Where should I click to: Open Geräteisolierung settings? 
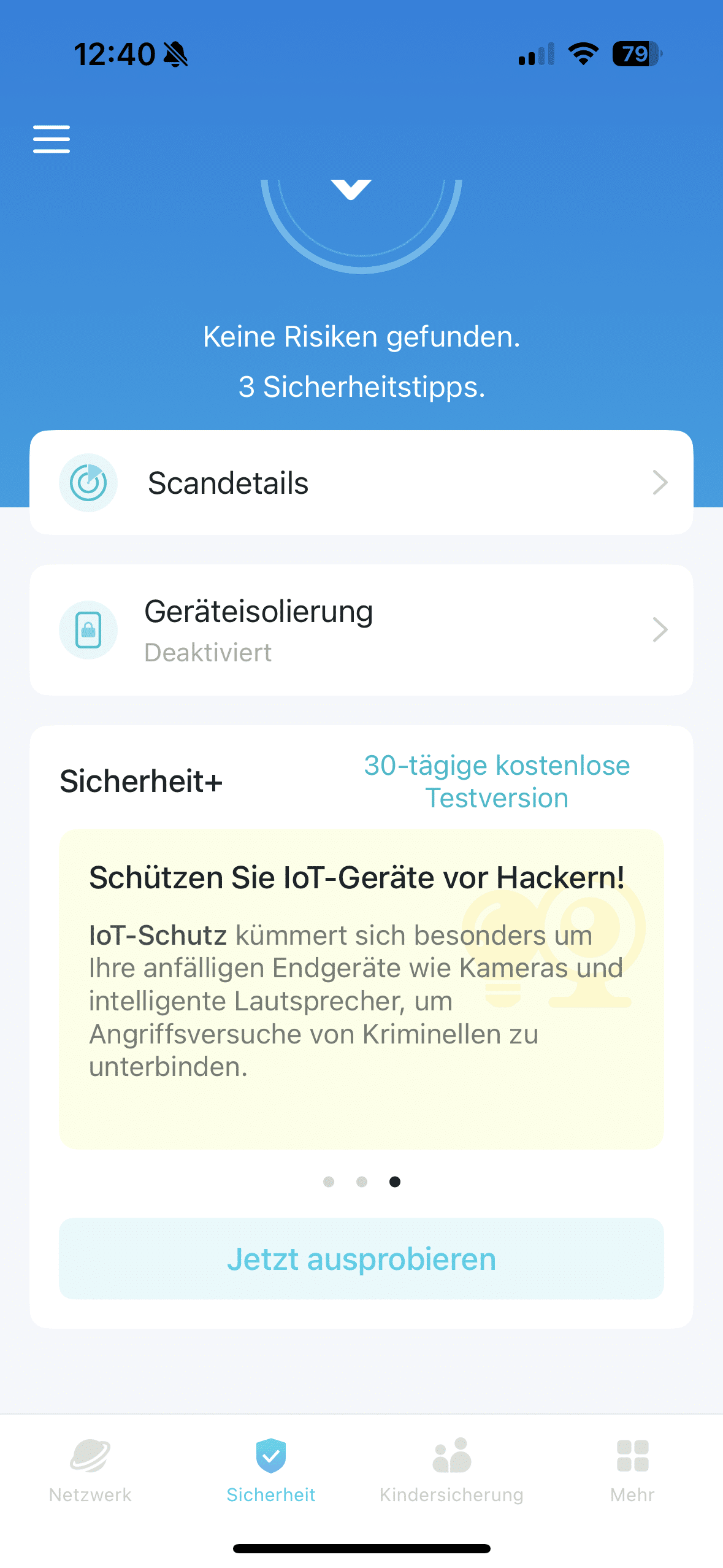coord(361,630)
